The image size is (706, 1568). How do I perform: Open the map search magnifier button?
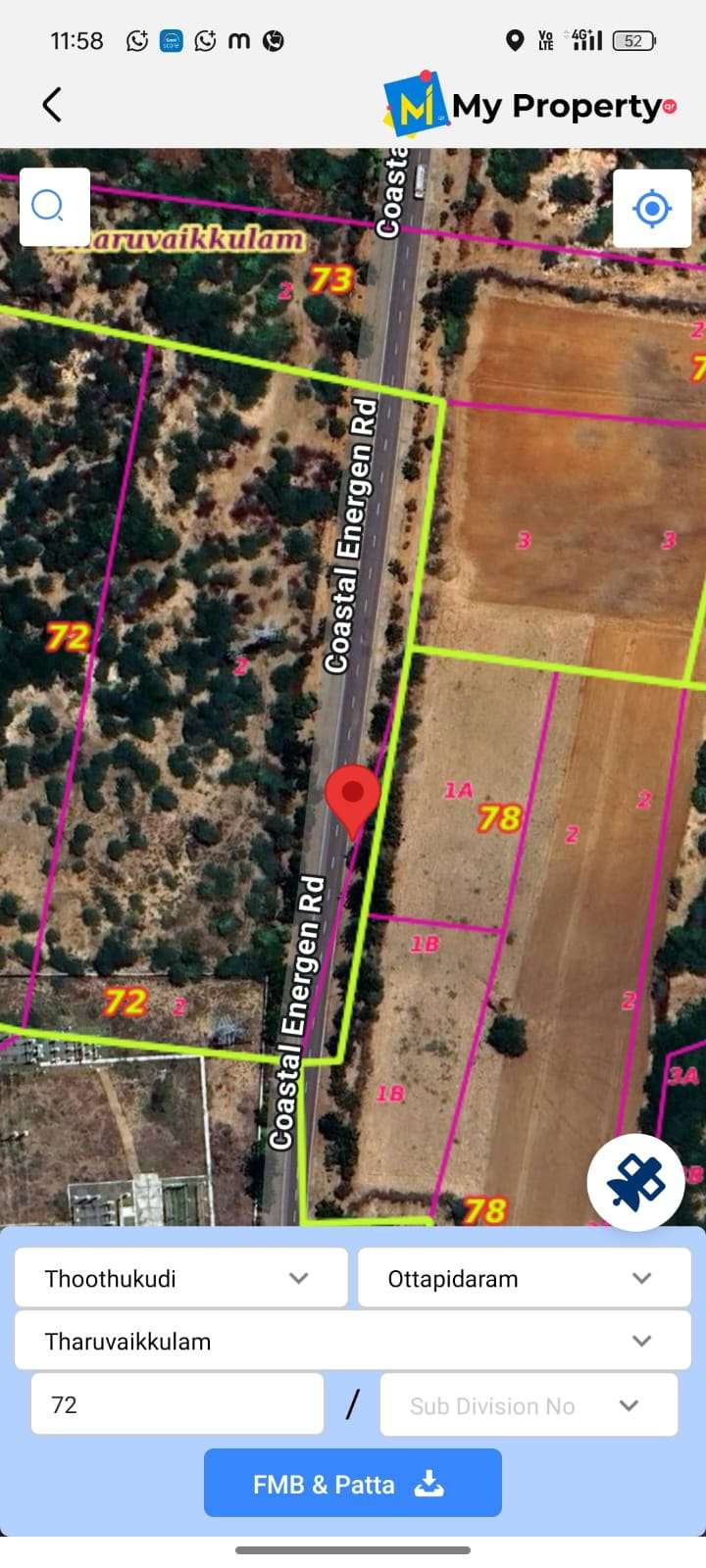[x=55, y=207]
